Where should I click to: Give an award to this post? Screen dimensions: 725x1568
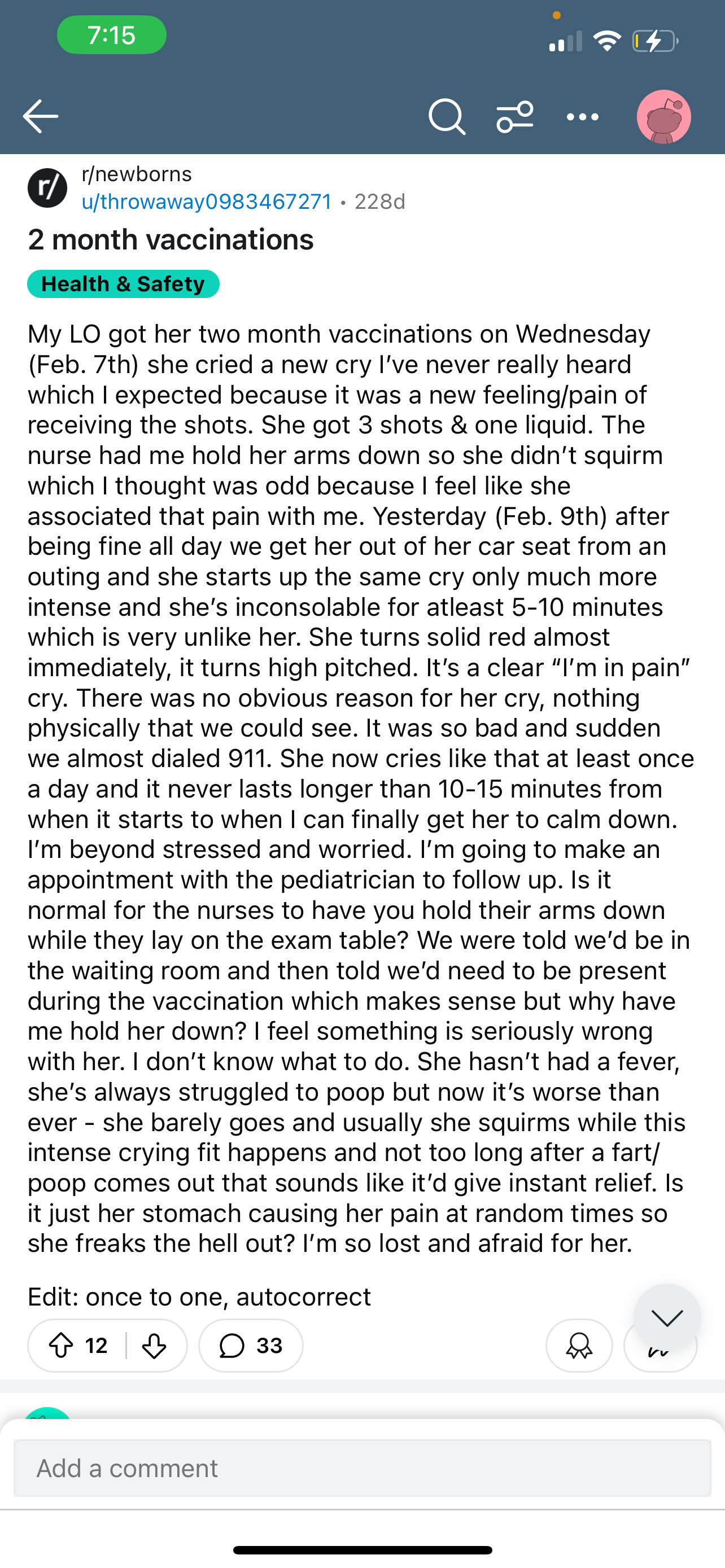(579, 1346)
